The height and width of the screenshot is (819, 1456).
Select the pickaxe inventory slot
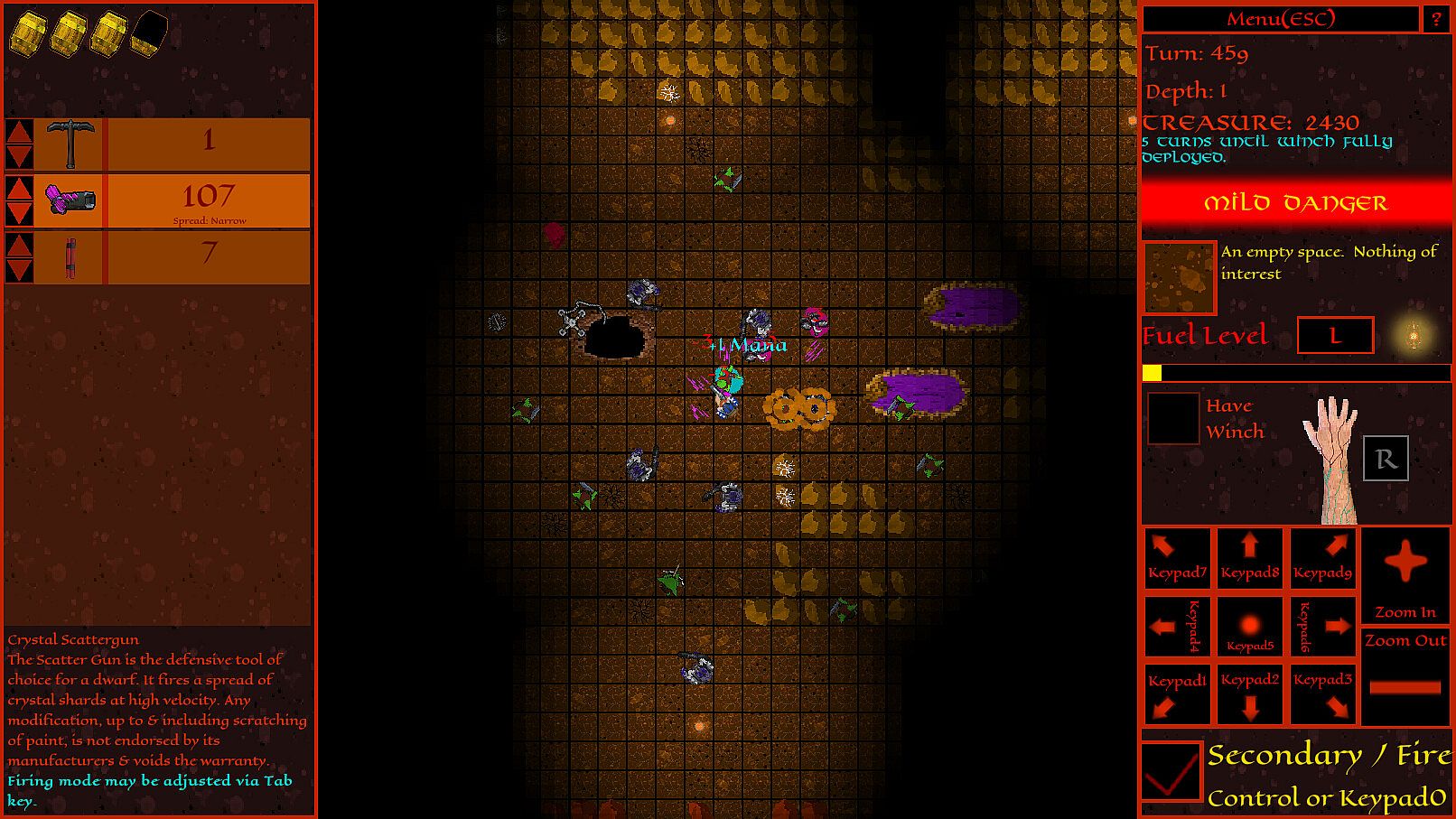click(x=208, y=143)
